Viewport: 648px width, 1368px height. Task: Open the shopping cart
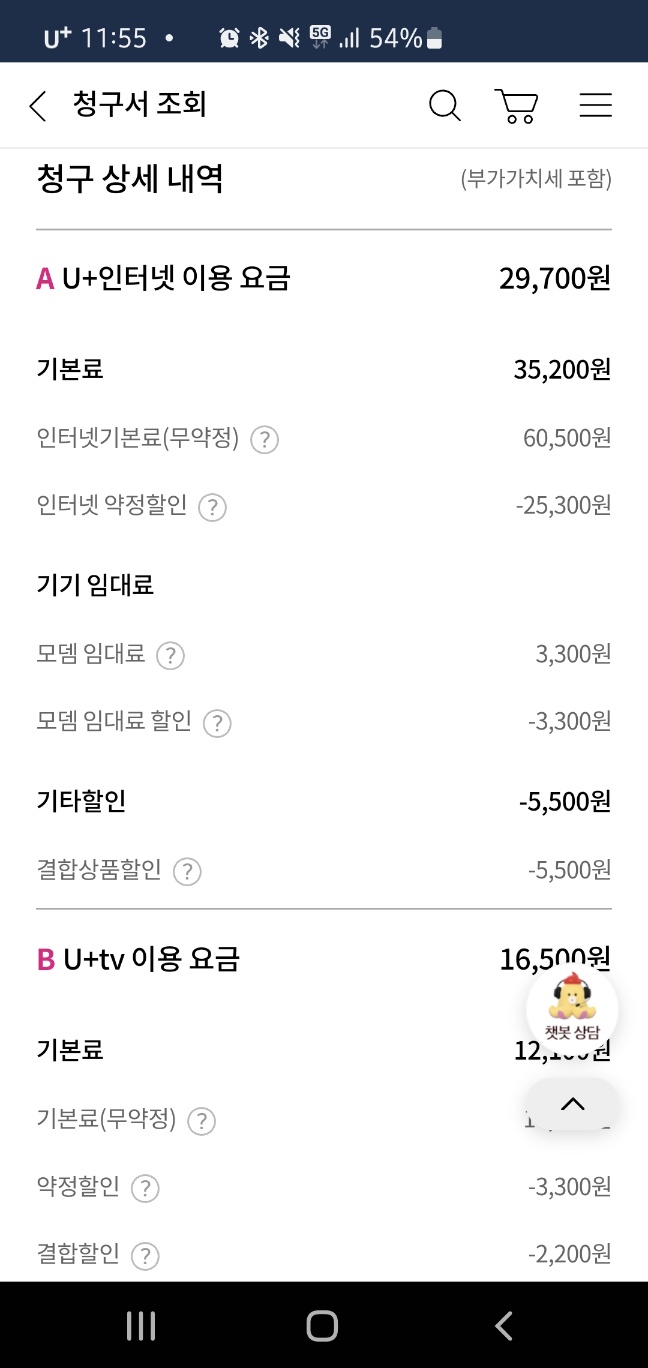[516, 106]
